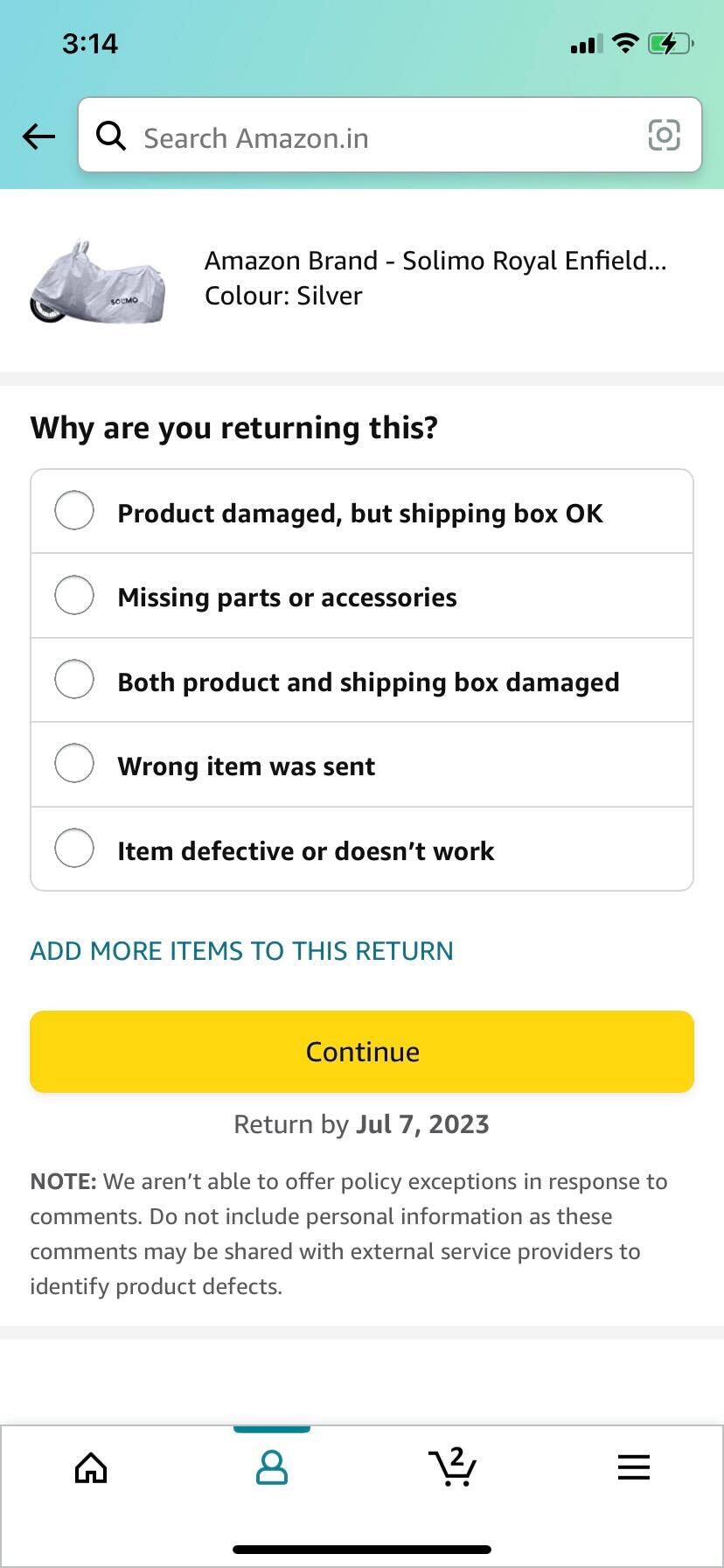
Task: Open the camera visual search scanner
Action: (665, 135)
